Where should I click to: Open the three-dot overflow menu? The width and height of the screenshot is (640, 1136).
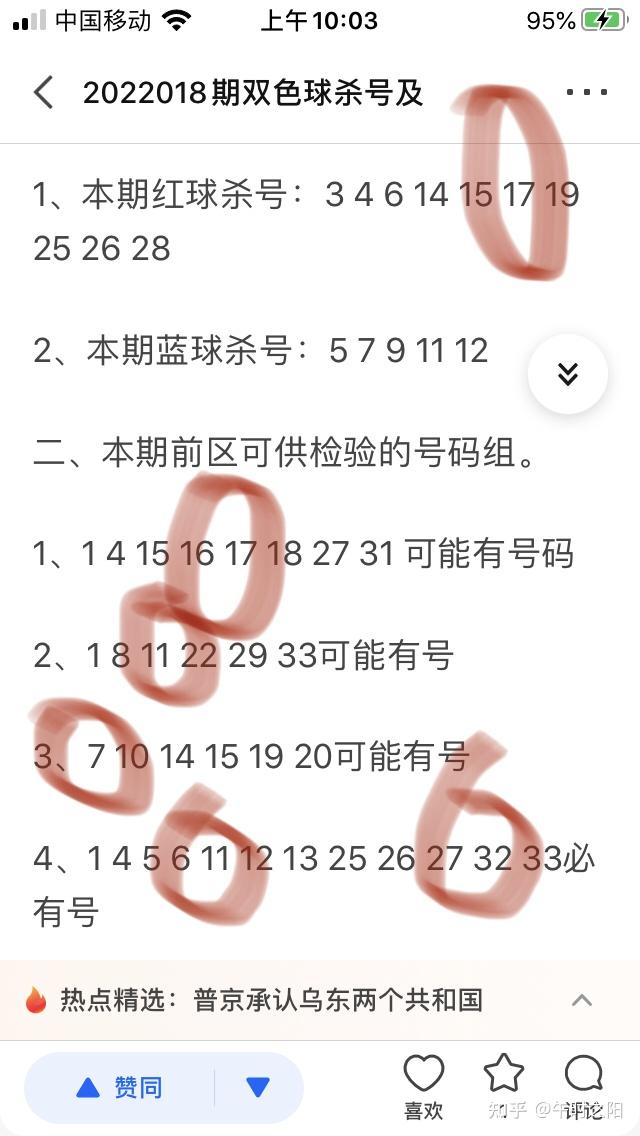[x=586, y=93]
